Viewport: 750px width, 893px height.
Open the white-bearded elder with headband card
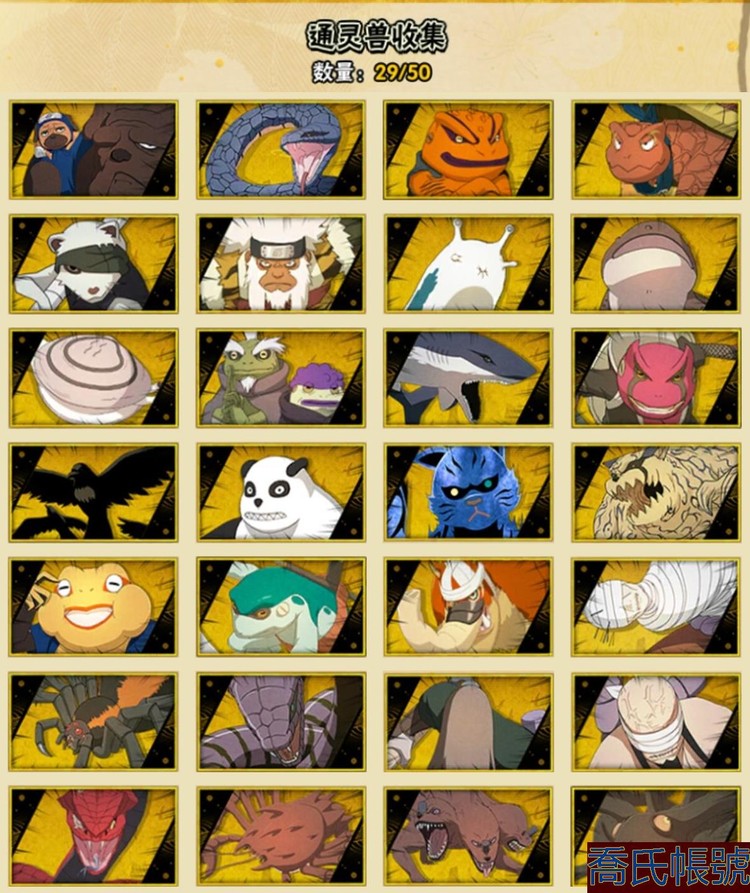click(x=281, y=263)
